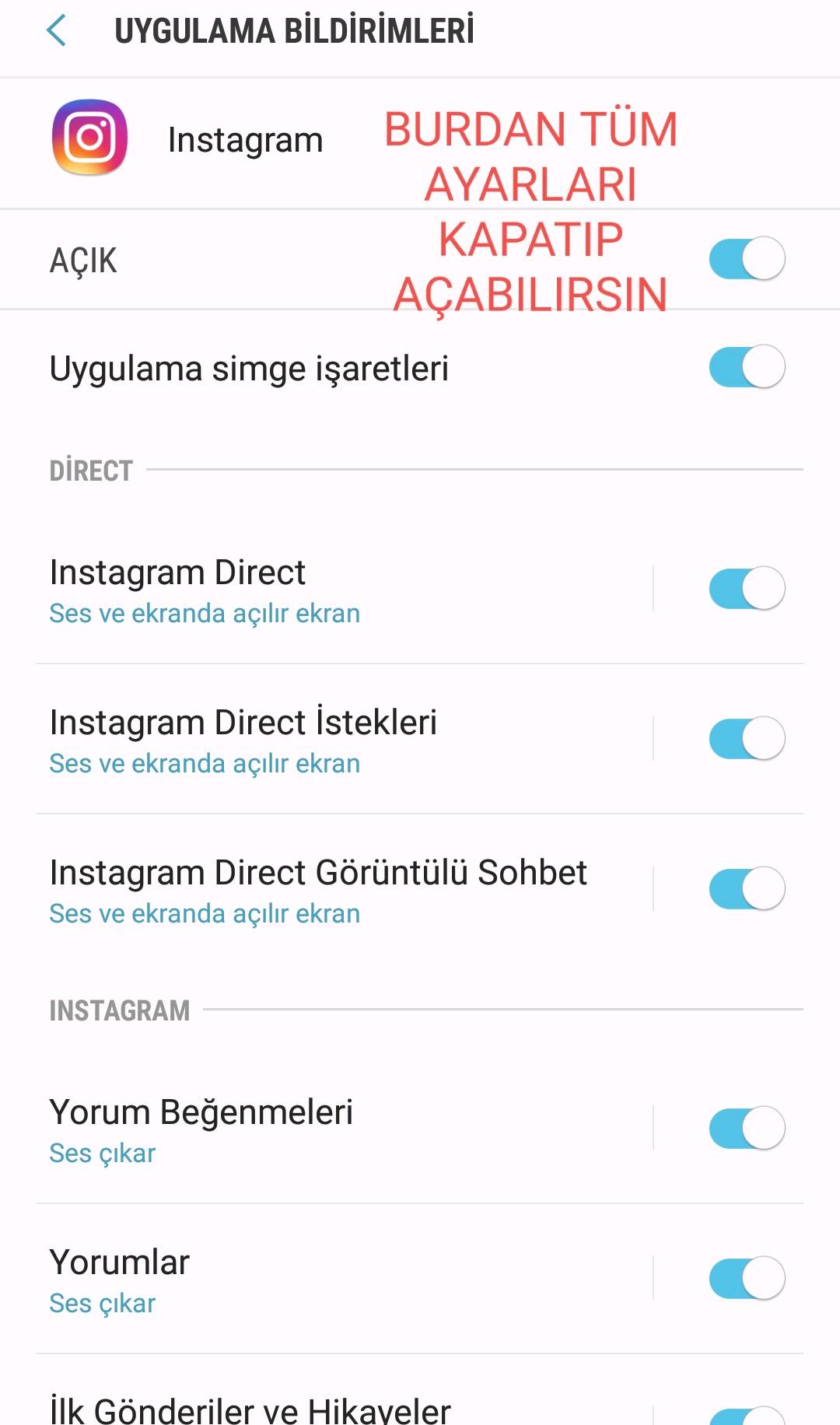Go back from Uygulama Bildirimleri
The image size is (840, 1425).
[57, 31]
